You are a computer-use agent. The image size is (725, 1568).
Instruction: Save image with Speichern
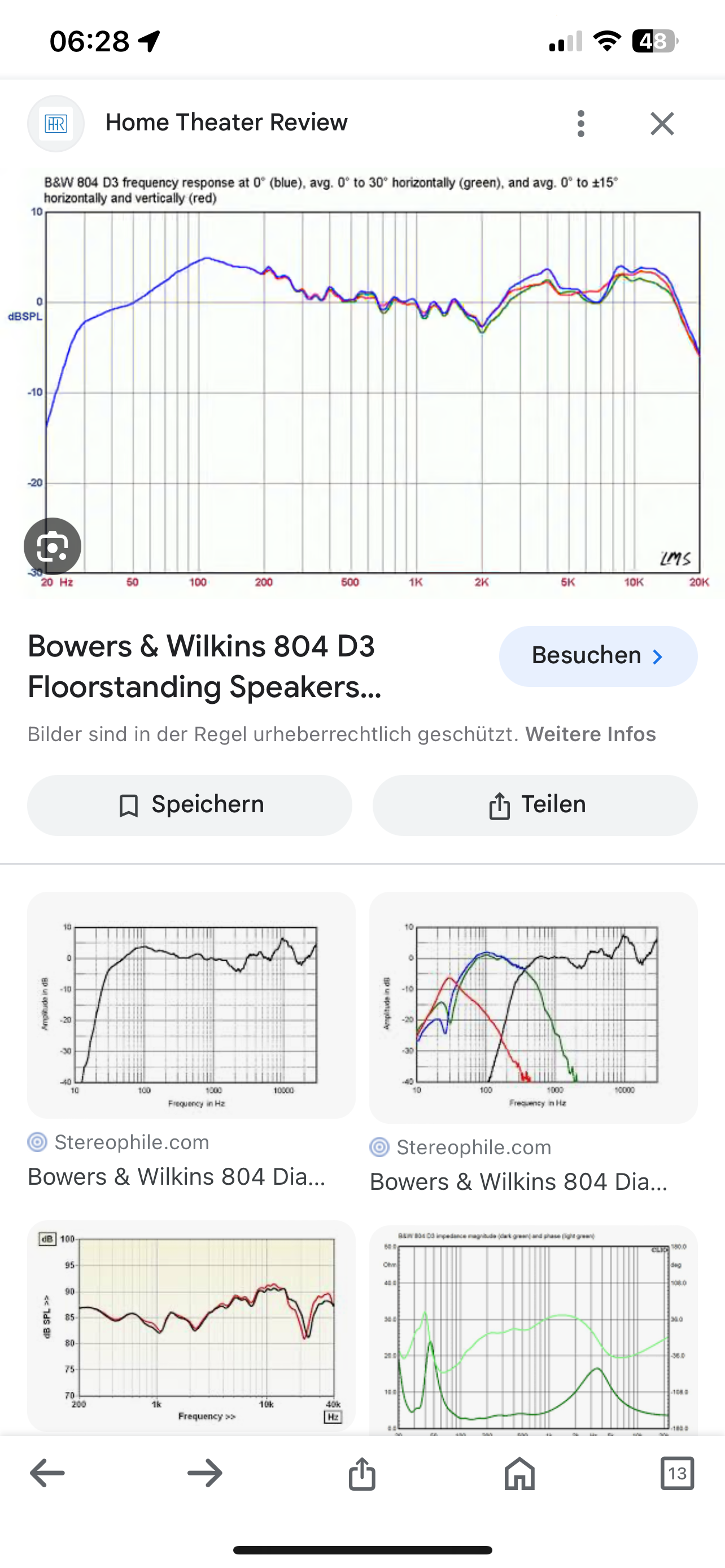189,805
